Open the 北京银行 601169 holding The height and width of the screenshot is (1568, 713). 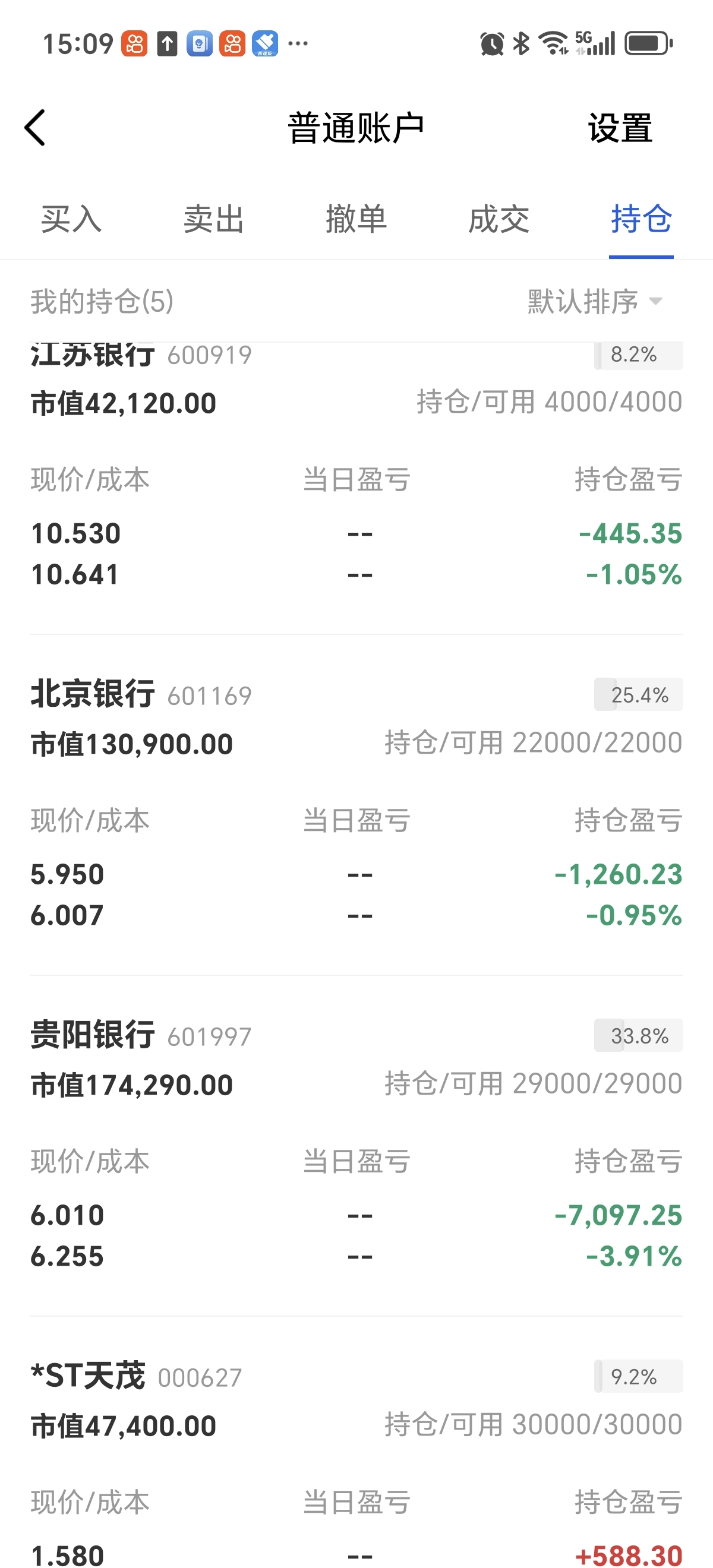(x=356, y=805)
